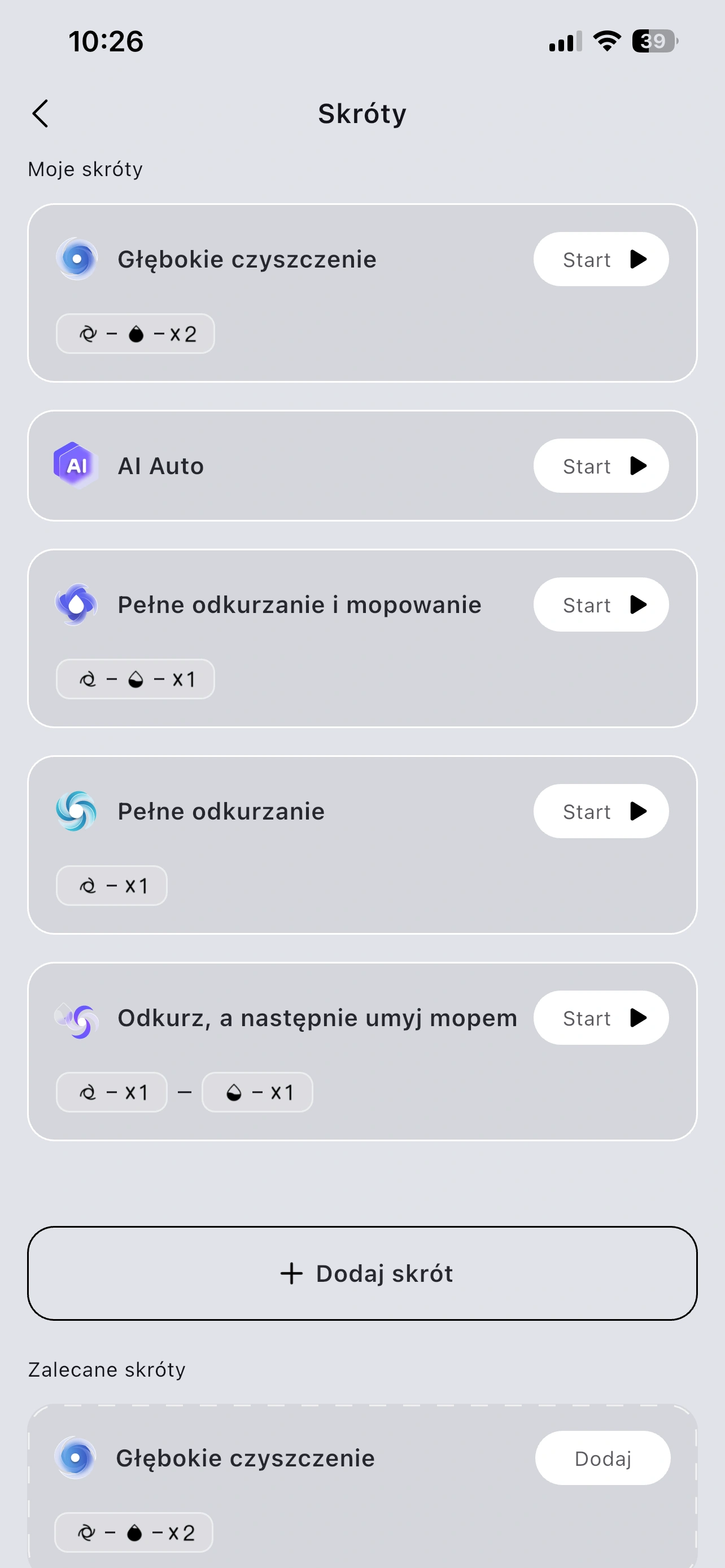Tap the plus icon on Dodaj skrót
Viewport: 725px width, 1568px height.
pyautogui.click(x=291, y=1273)
